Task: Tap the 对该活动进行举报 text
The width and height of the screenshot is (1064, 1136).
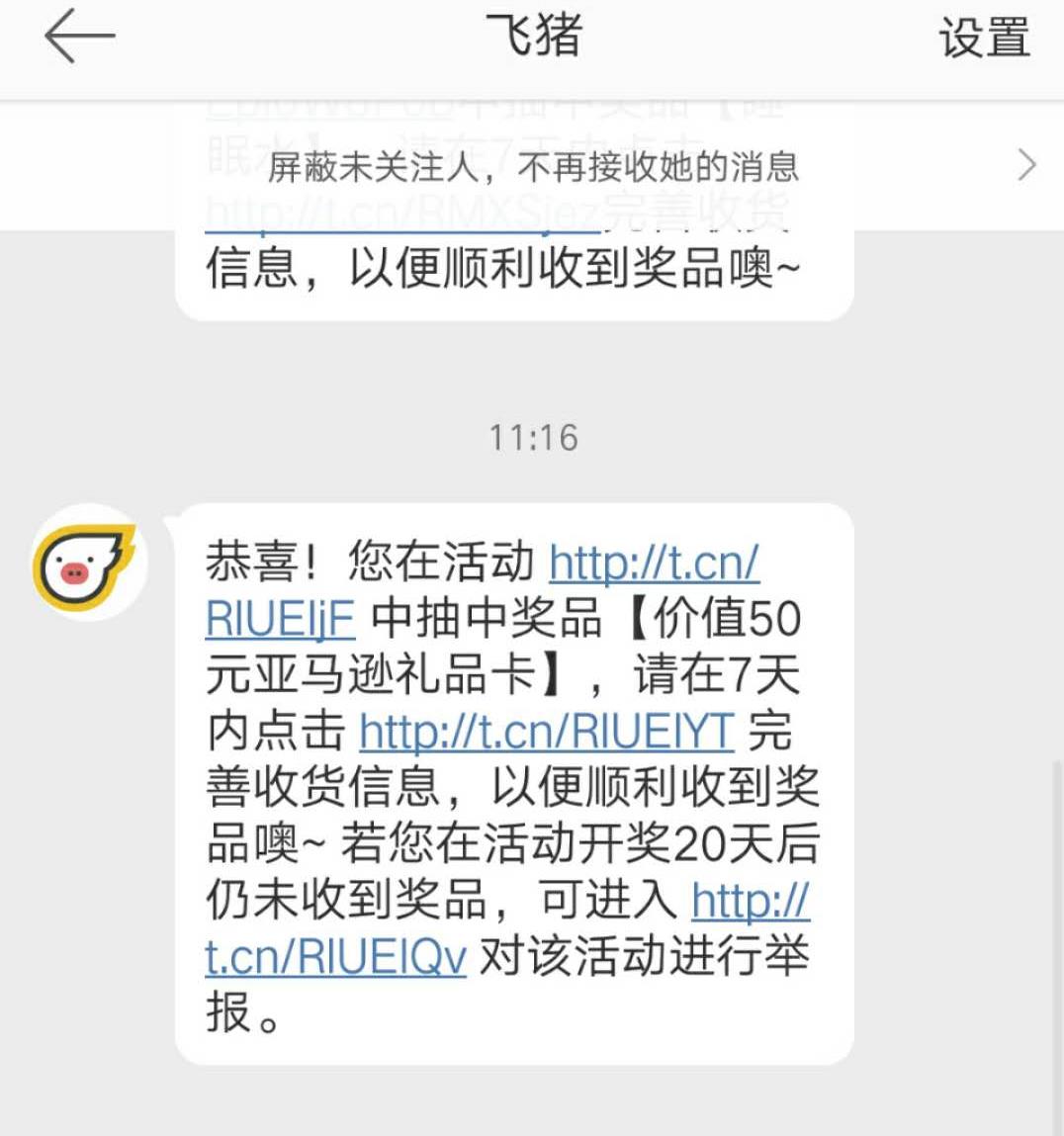Action: (643, 959)
